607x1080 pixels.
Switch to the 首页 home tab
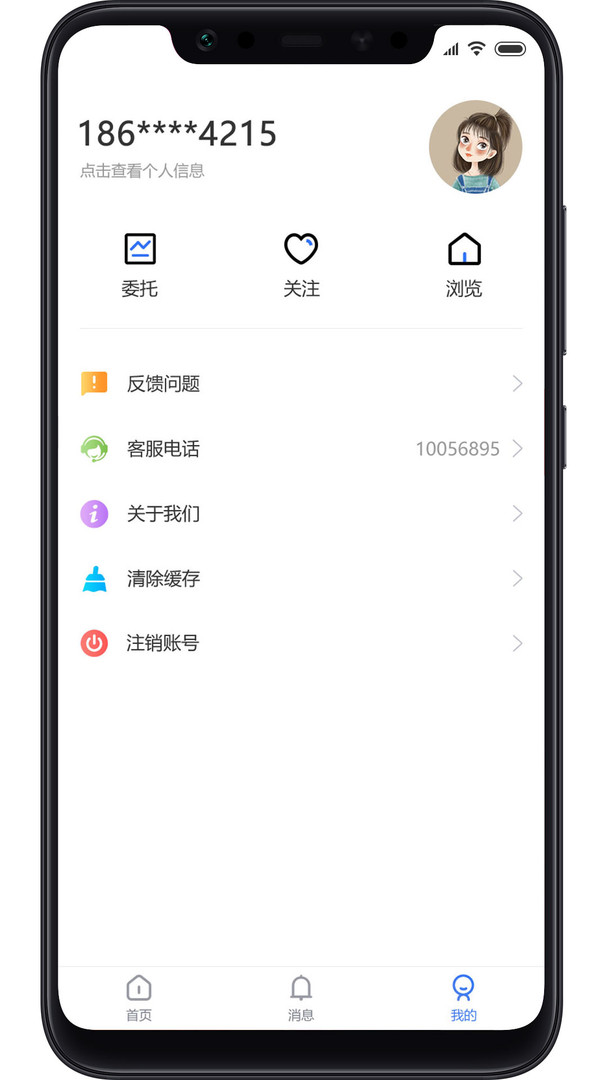click(x=139, y=998)
